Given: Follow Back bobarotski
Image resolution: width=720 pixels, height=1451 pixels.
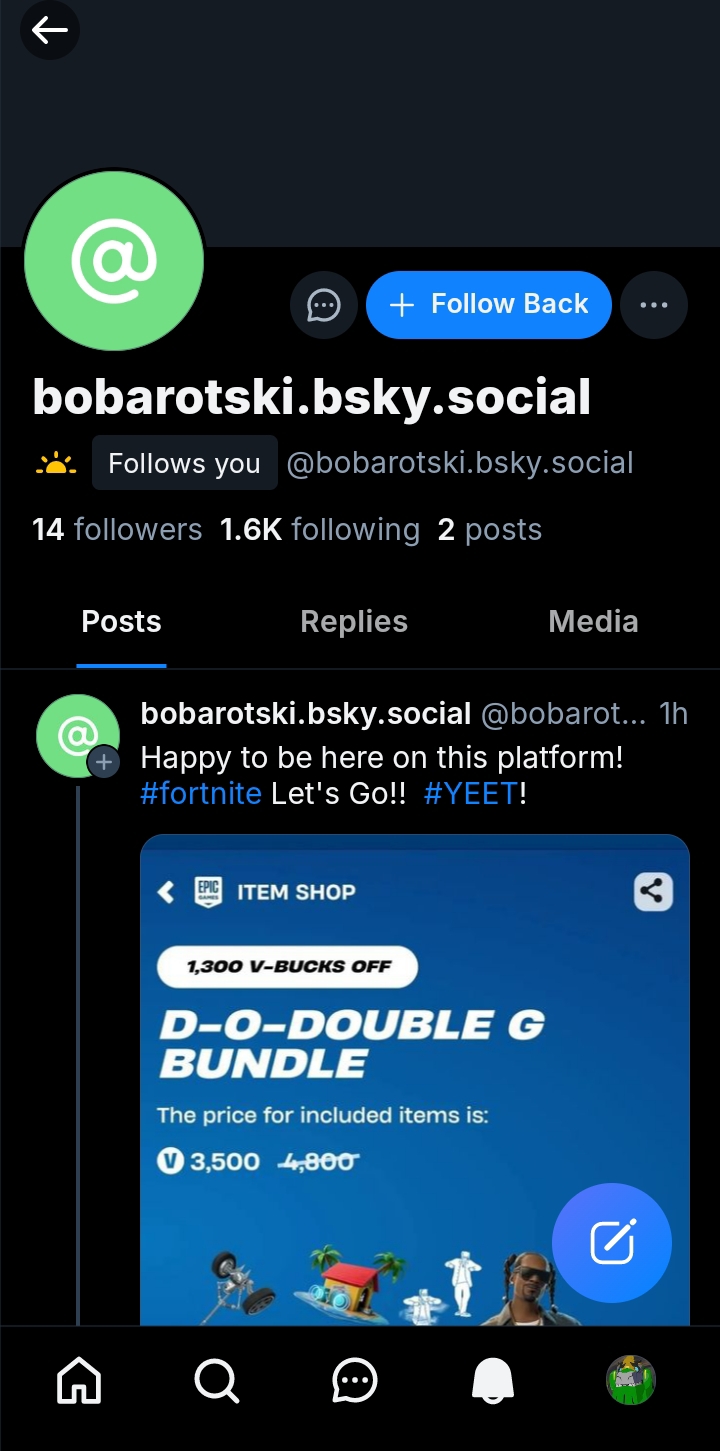Looking at the screenshot, I should (488, 305).
